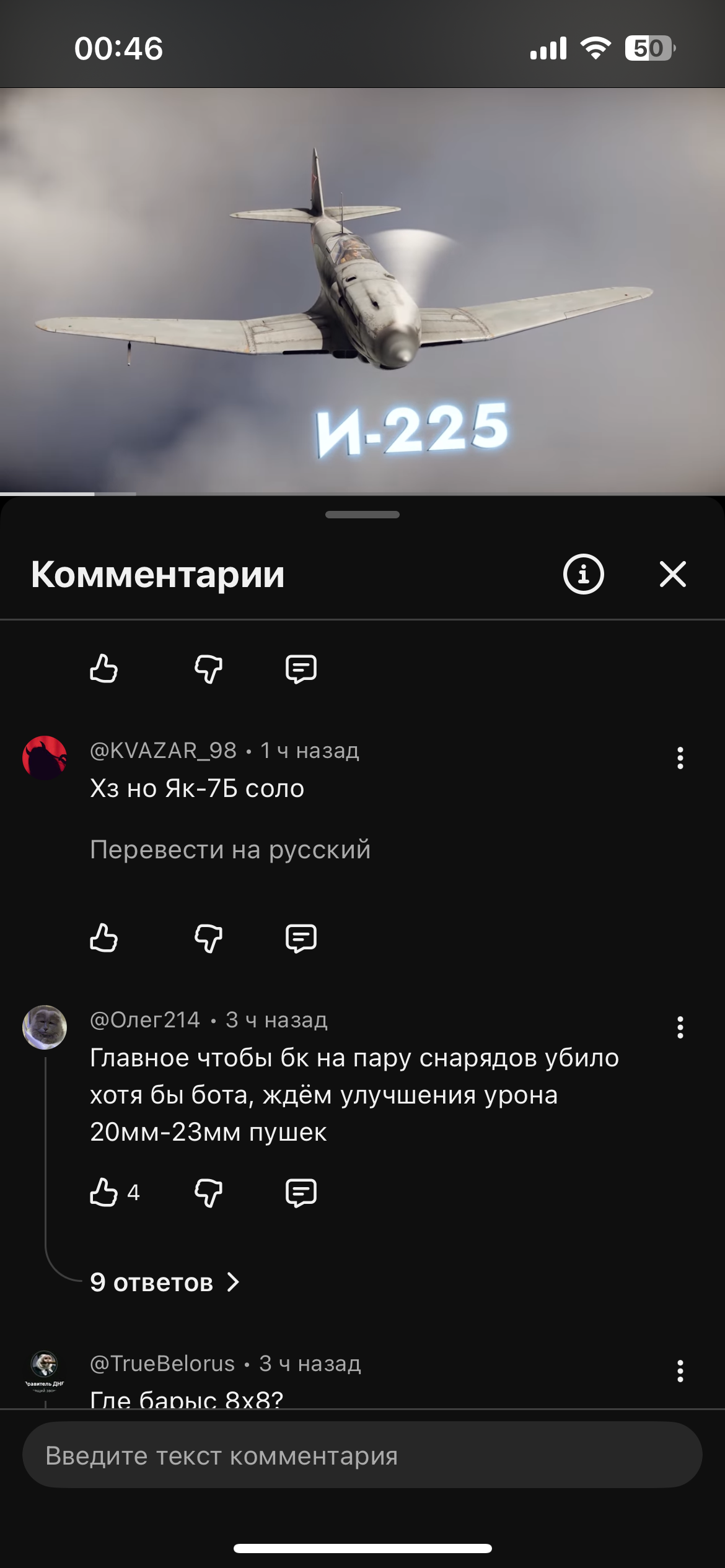Open @Олег214 profile avatar
This screenshot has height=1568, width=725.
coord(45,1027)
